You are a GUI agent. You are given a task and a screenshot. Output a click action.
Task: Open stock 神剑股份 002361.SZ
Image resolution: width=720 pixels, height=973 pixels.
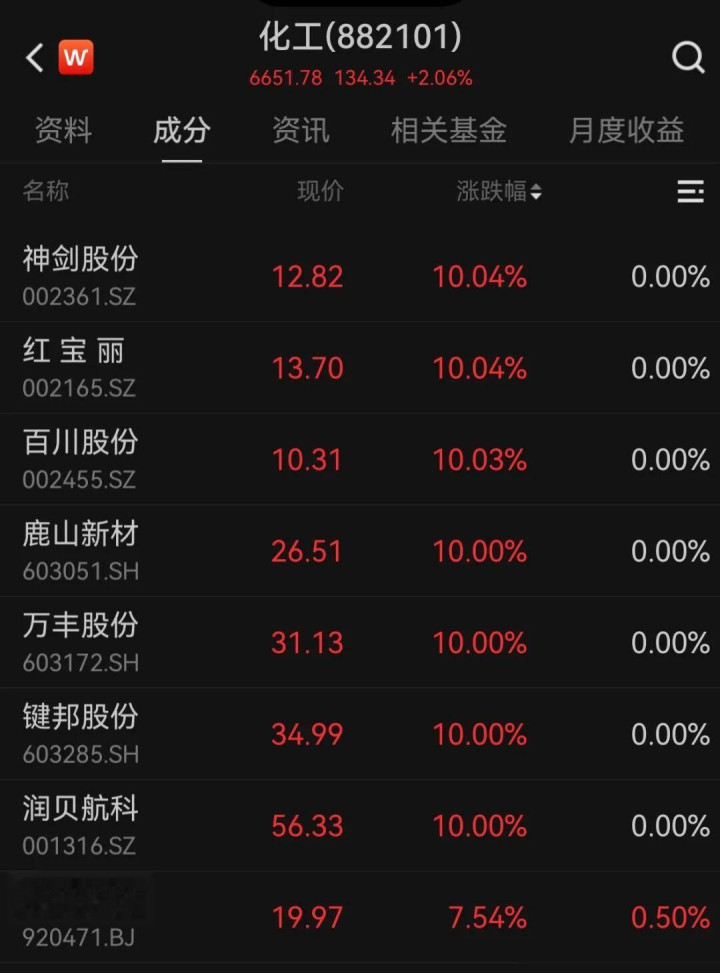360,276
